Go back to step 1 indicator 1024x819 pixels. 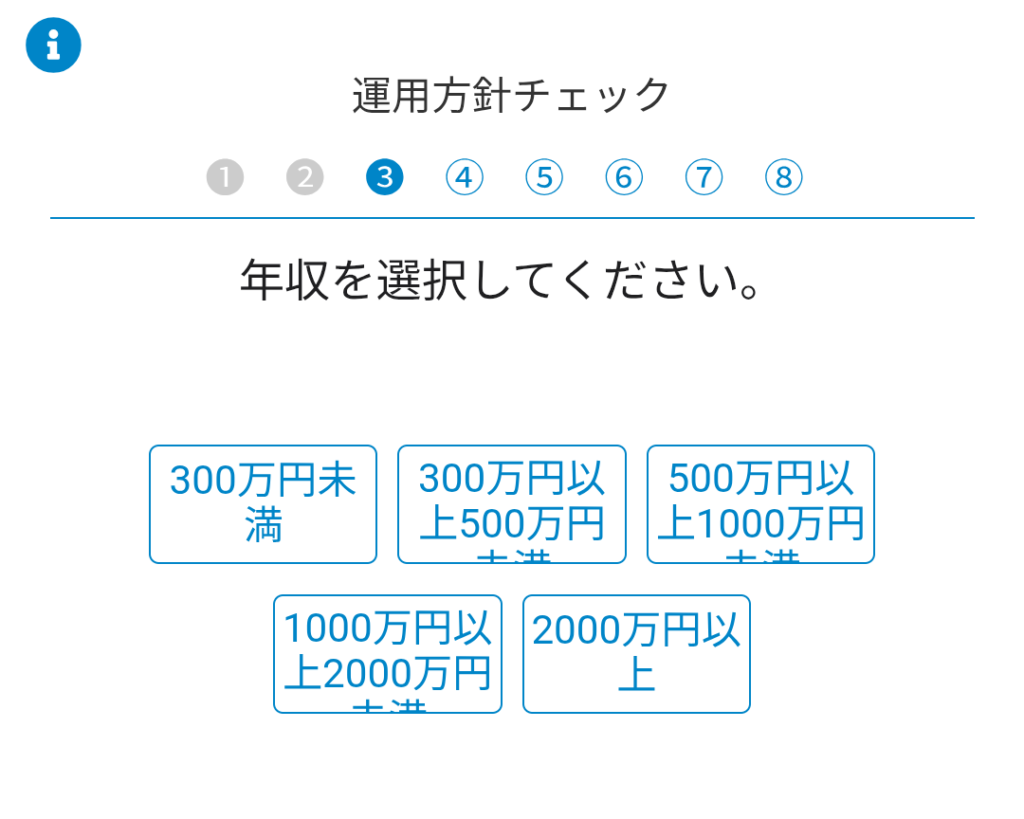pyautogui.click(x=225, y=178)
